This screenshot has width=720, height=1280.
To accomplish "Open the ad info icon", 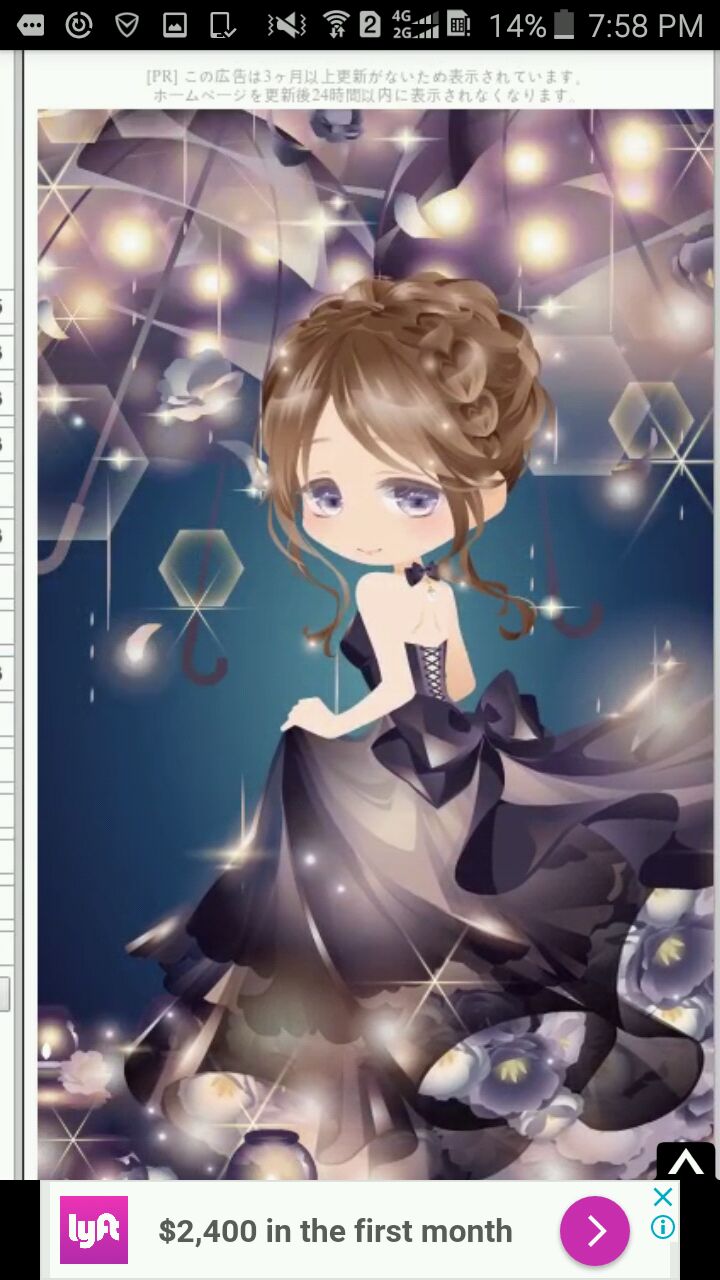I will coord(663,1227).
